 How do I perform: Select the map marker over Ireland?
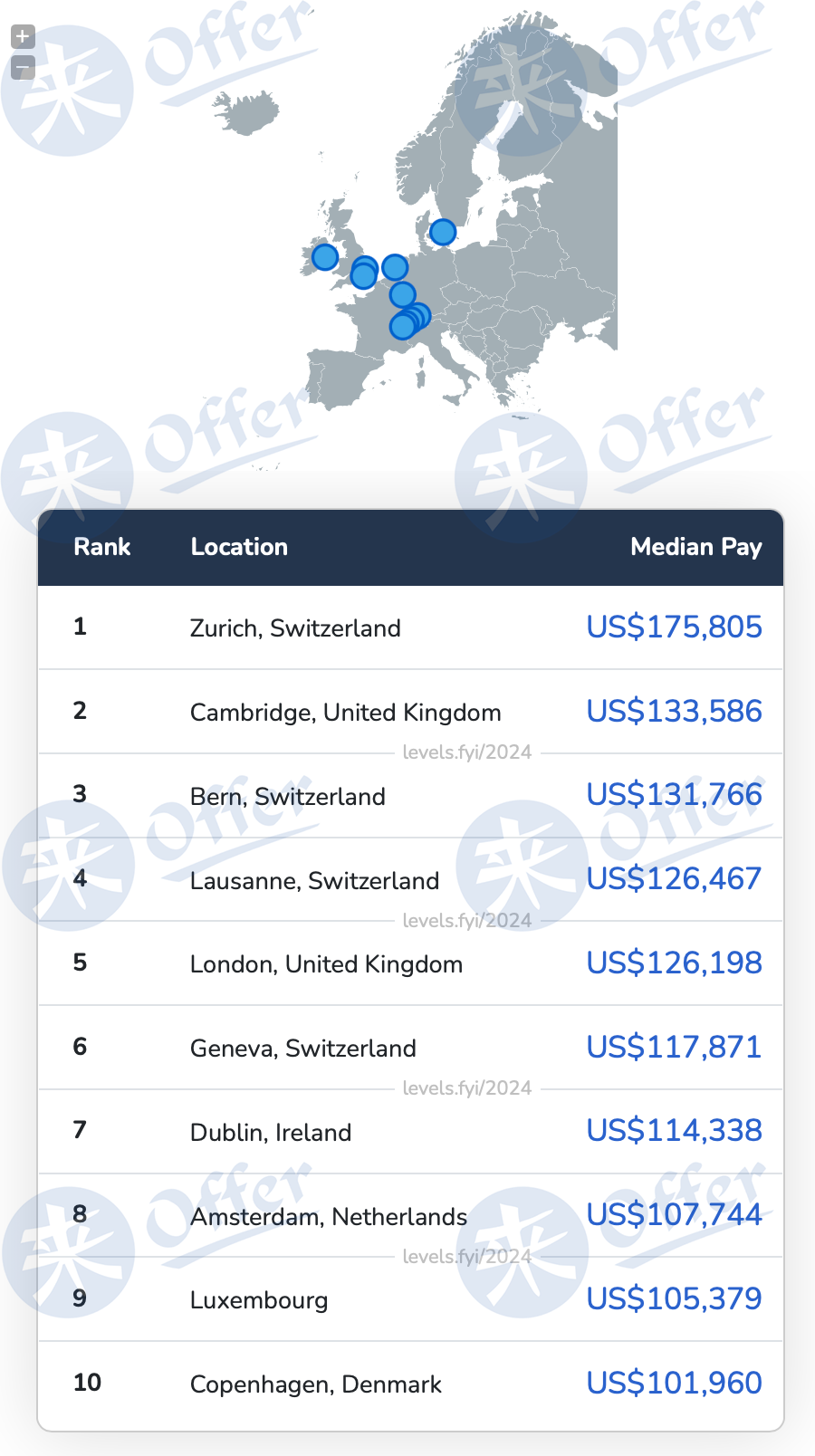[325, 257]
